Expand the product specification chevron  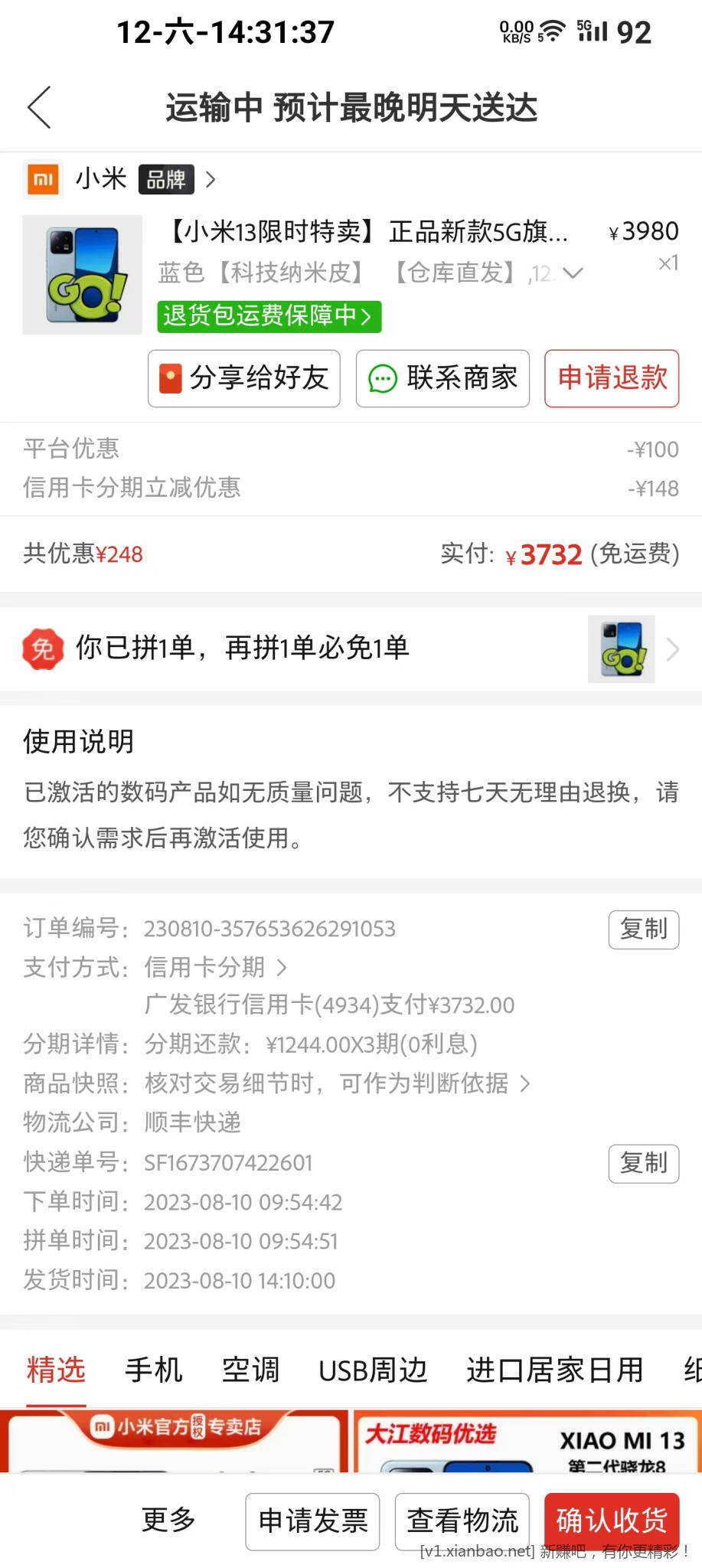pos(573,273)
